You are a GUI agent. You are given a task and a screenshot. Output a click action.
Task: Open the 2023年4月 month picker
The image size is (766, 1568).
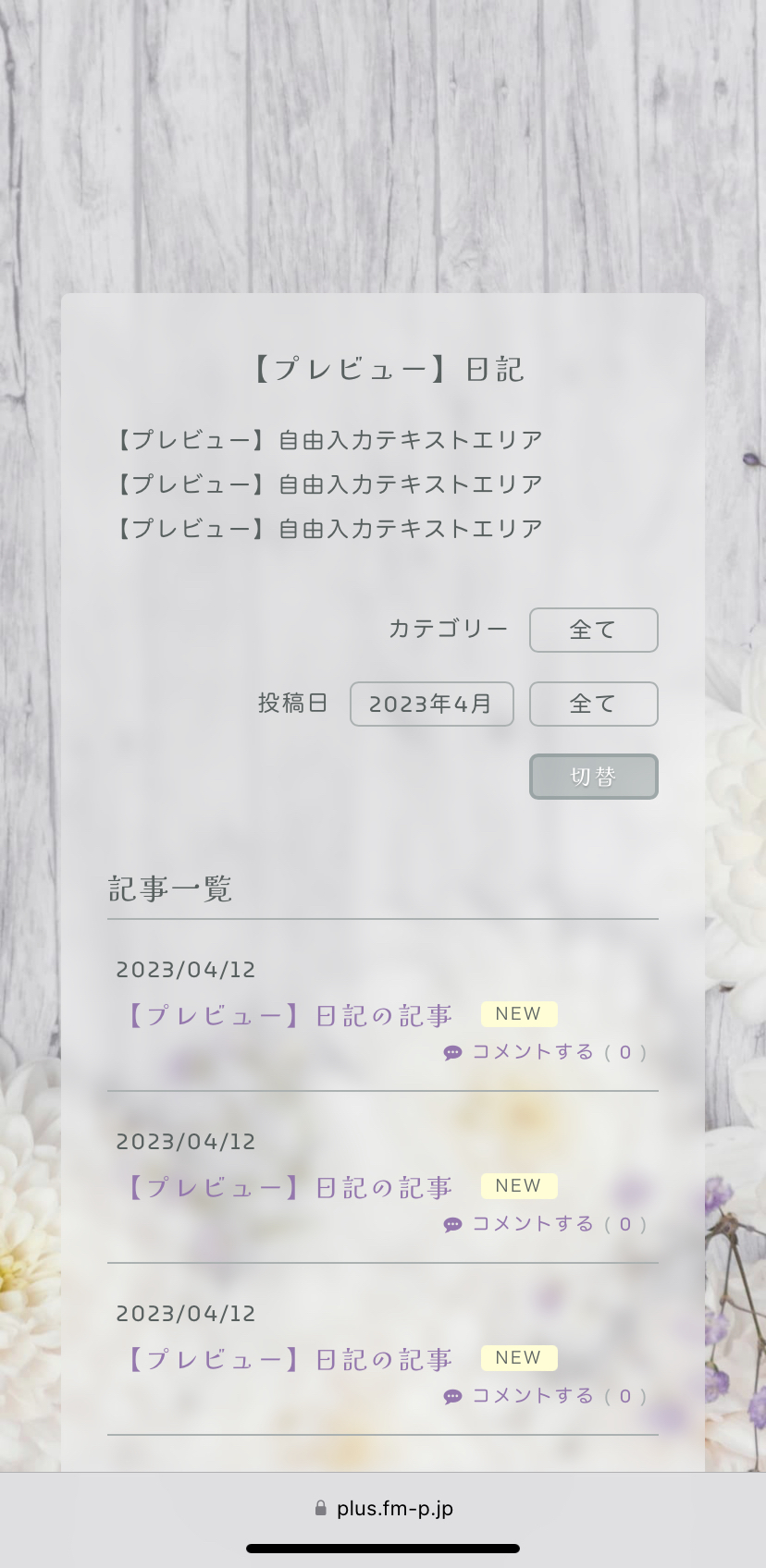[431, 704]
